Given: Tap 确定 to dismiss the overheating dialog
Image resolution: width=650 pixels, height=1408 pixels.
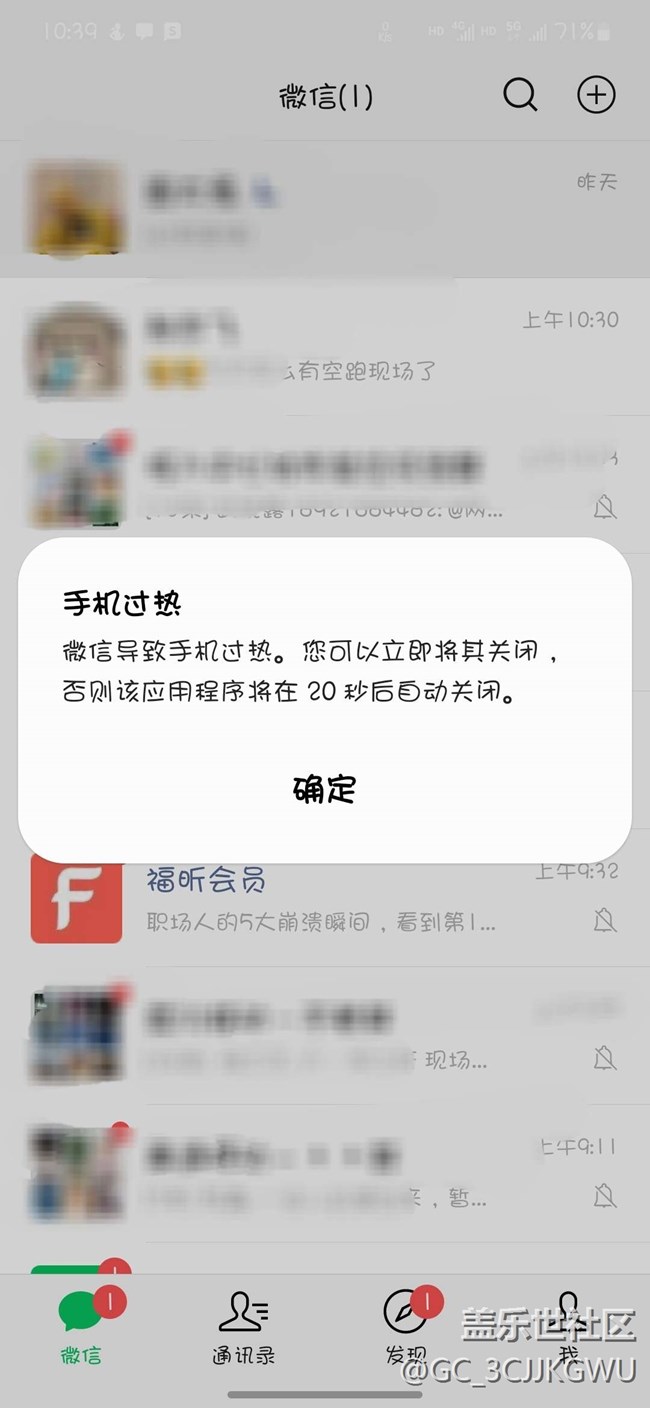Looking at the screenshot, I should pos(324,789).
